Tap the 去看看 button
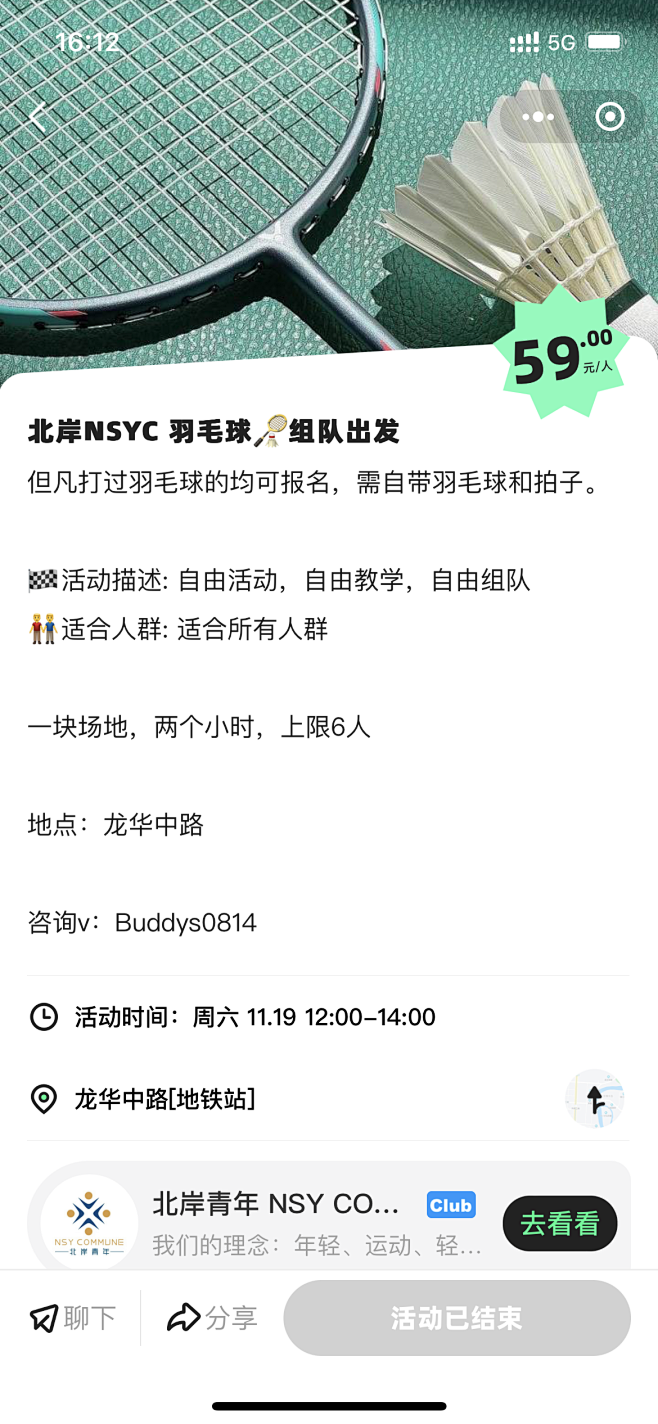The width and height of the screenshot is (658, 1424). tap(559, 1223)
